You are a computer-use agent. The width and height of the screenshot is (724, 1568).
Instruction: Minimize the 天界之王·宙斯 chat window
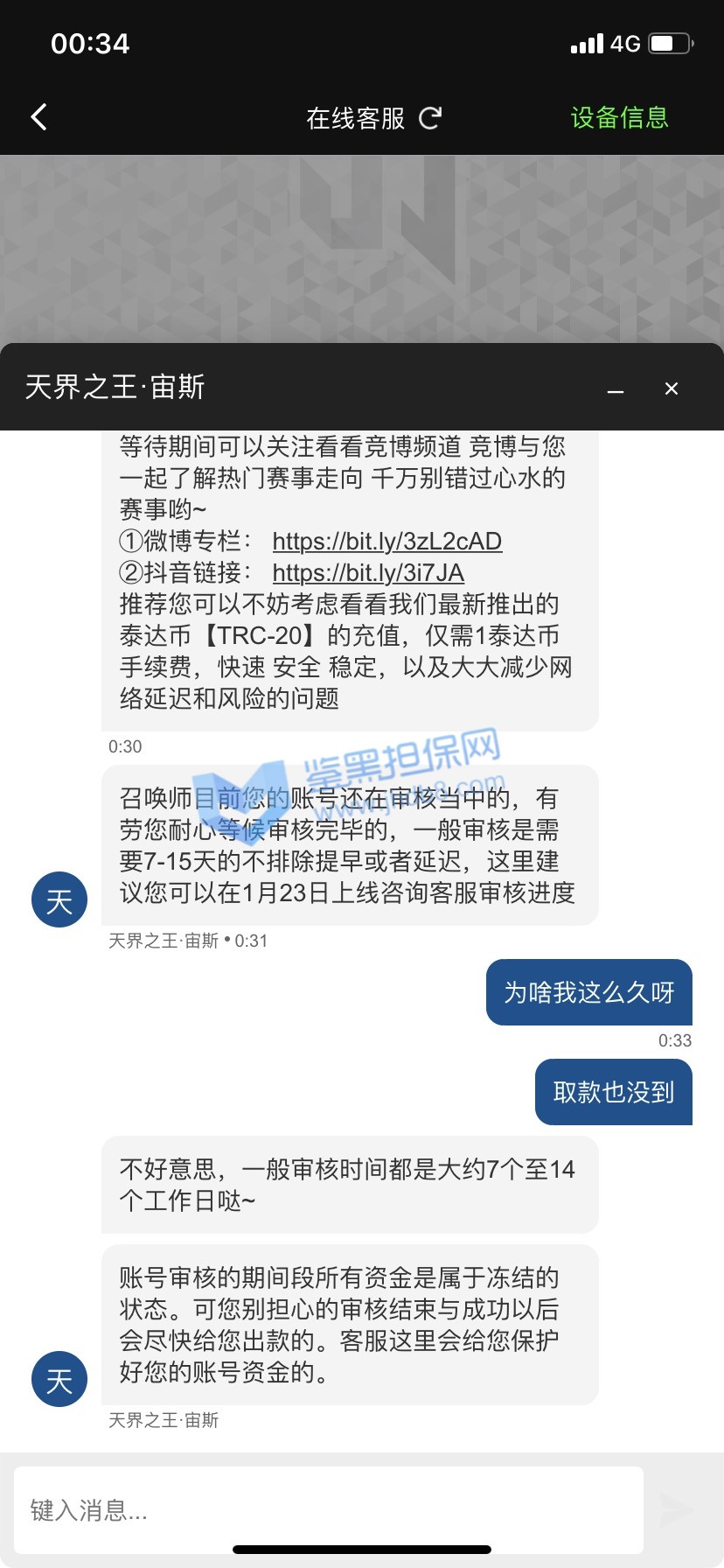point(616,389)
